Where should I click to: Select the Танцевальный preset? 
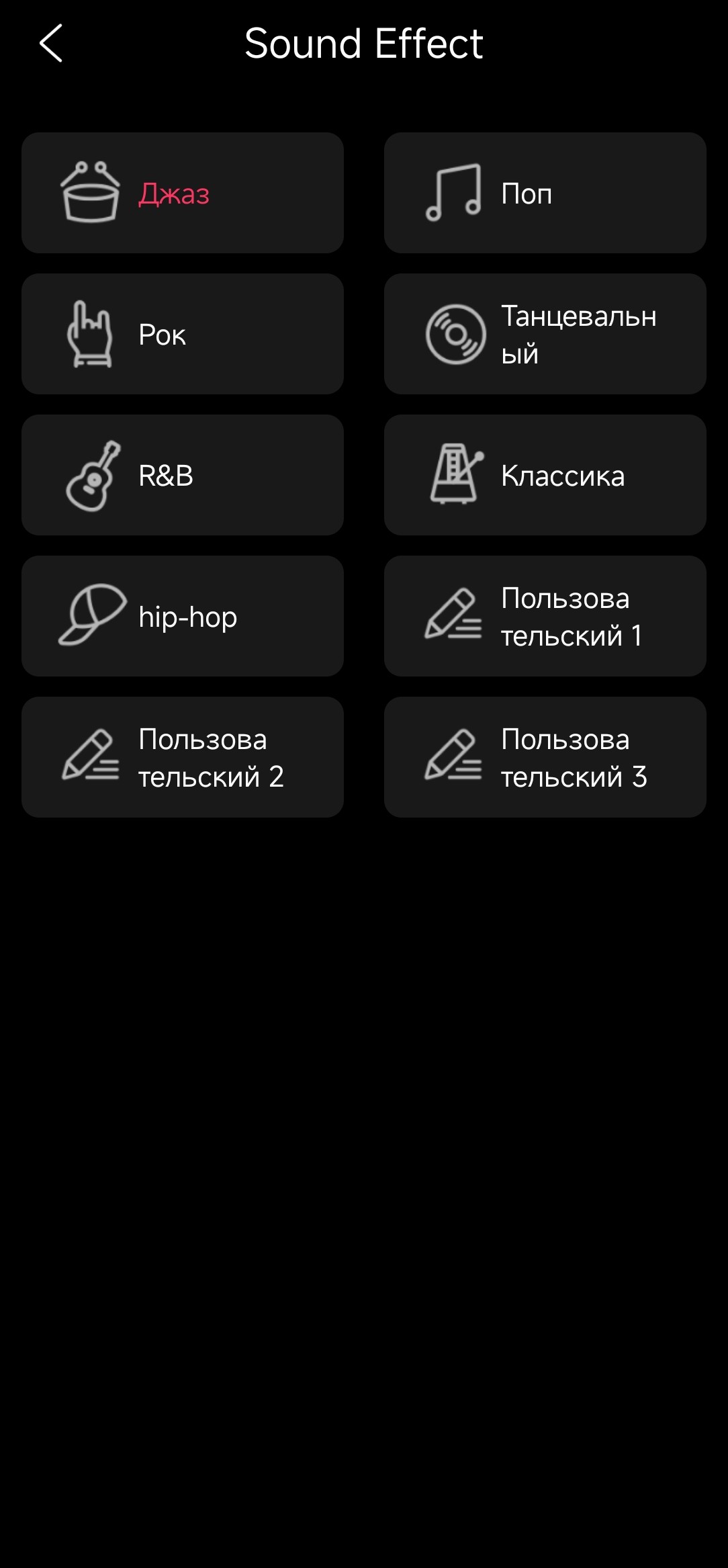click(545, 334)
